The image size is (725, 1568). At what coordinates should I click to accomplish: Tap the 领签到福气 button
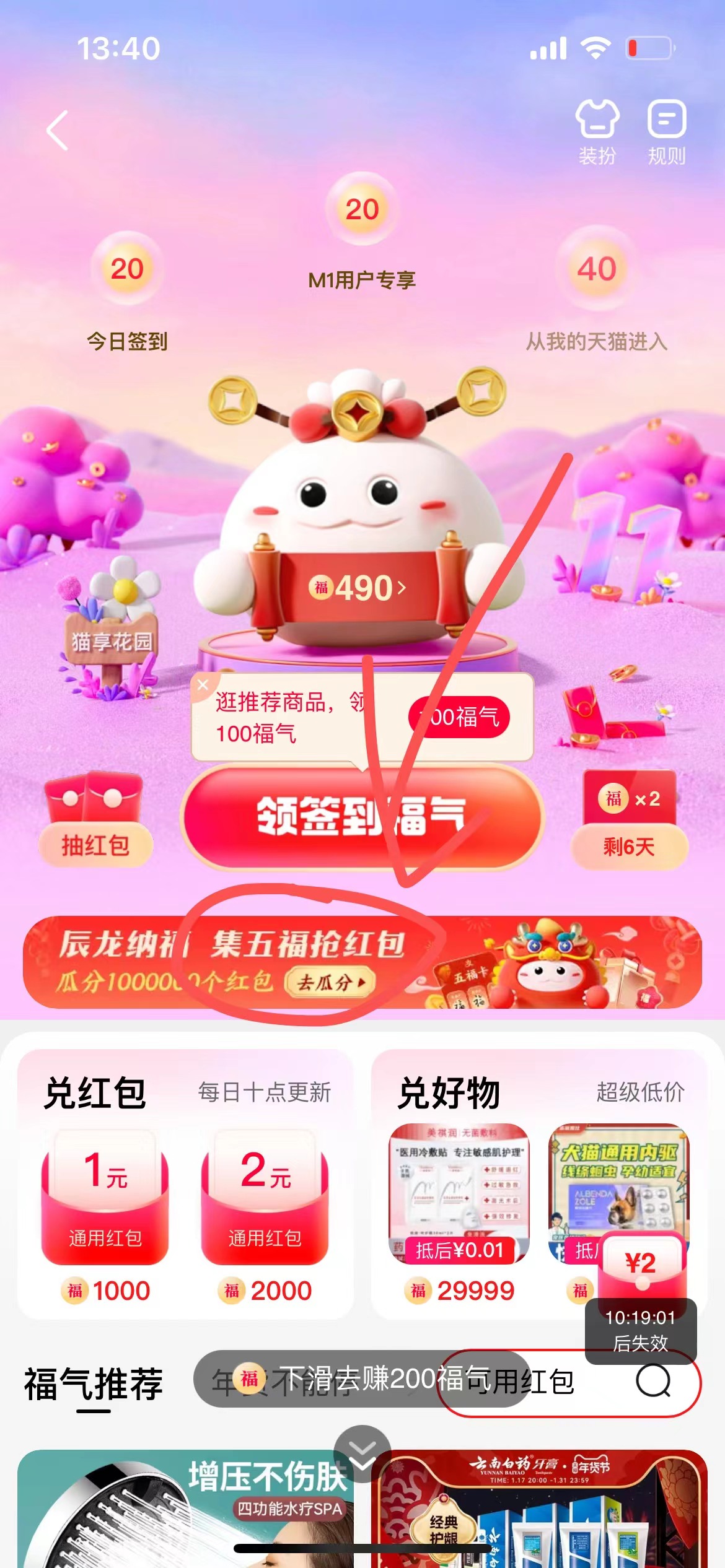click(x=362, y=816)
